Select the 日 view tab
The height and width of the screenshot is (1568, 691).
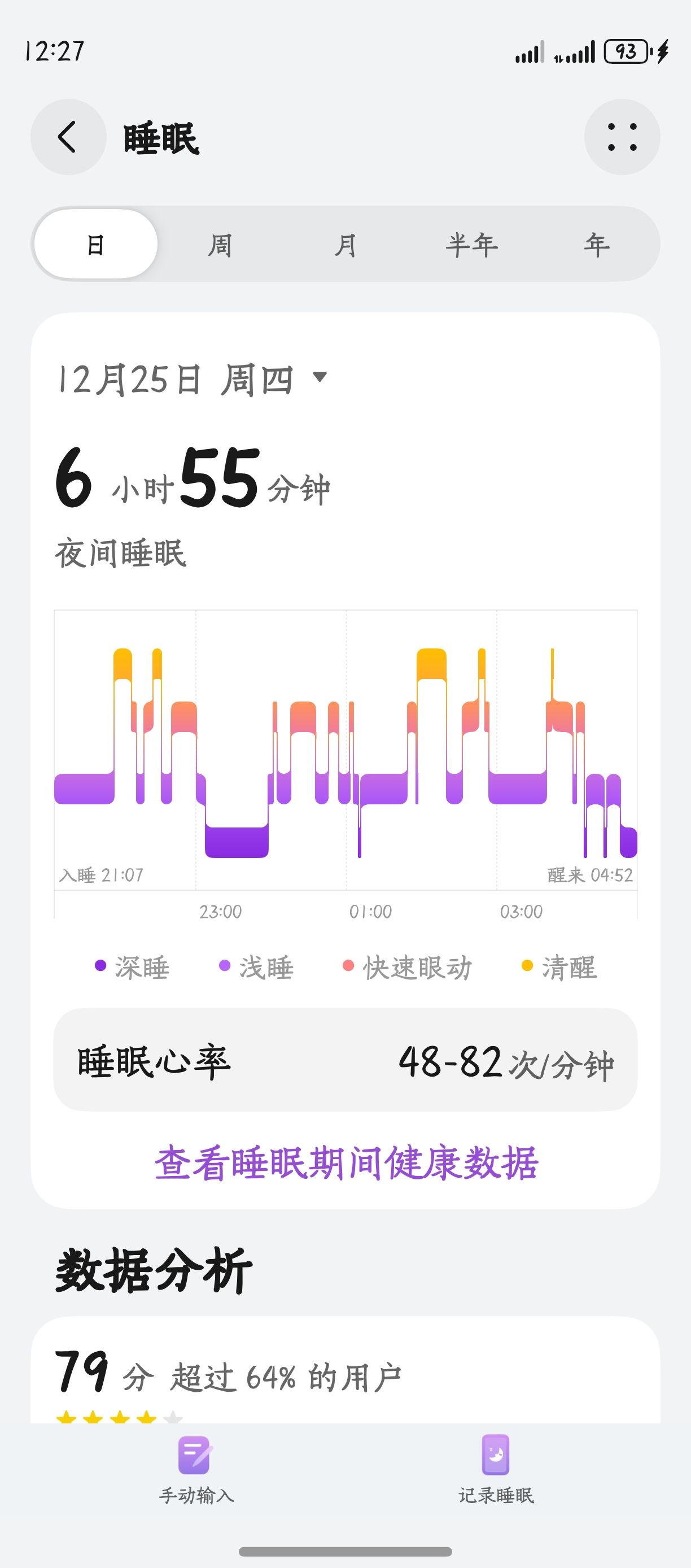tap(96, 244)
